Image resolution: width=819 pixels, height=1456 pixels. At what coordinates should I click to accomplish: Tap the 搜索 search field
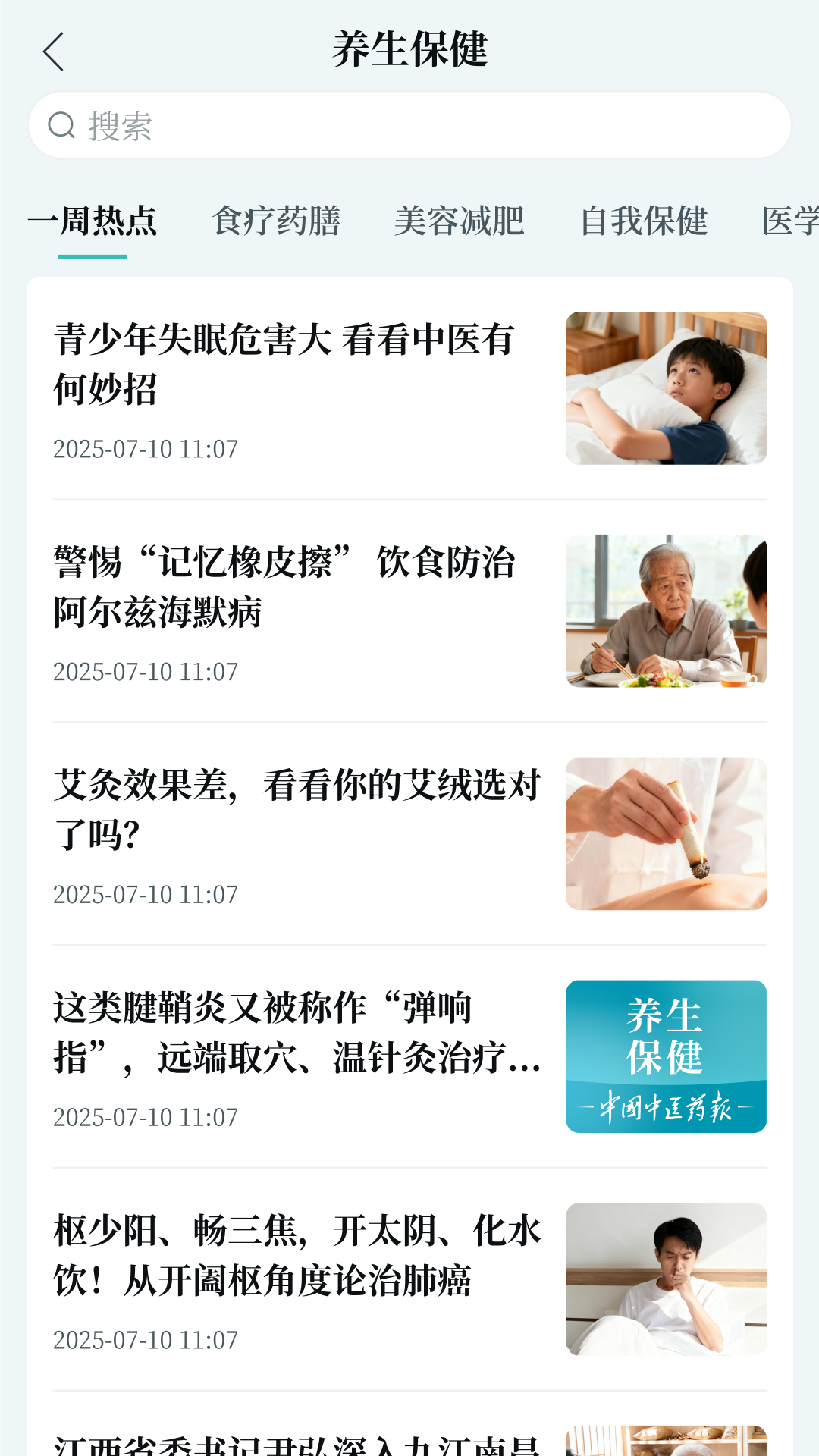(x=409, y=126)
